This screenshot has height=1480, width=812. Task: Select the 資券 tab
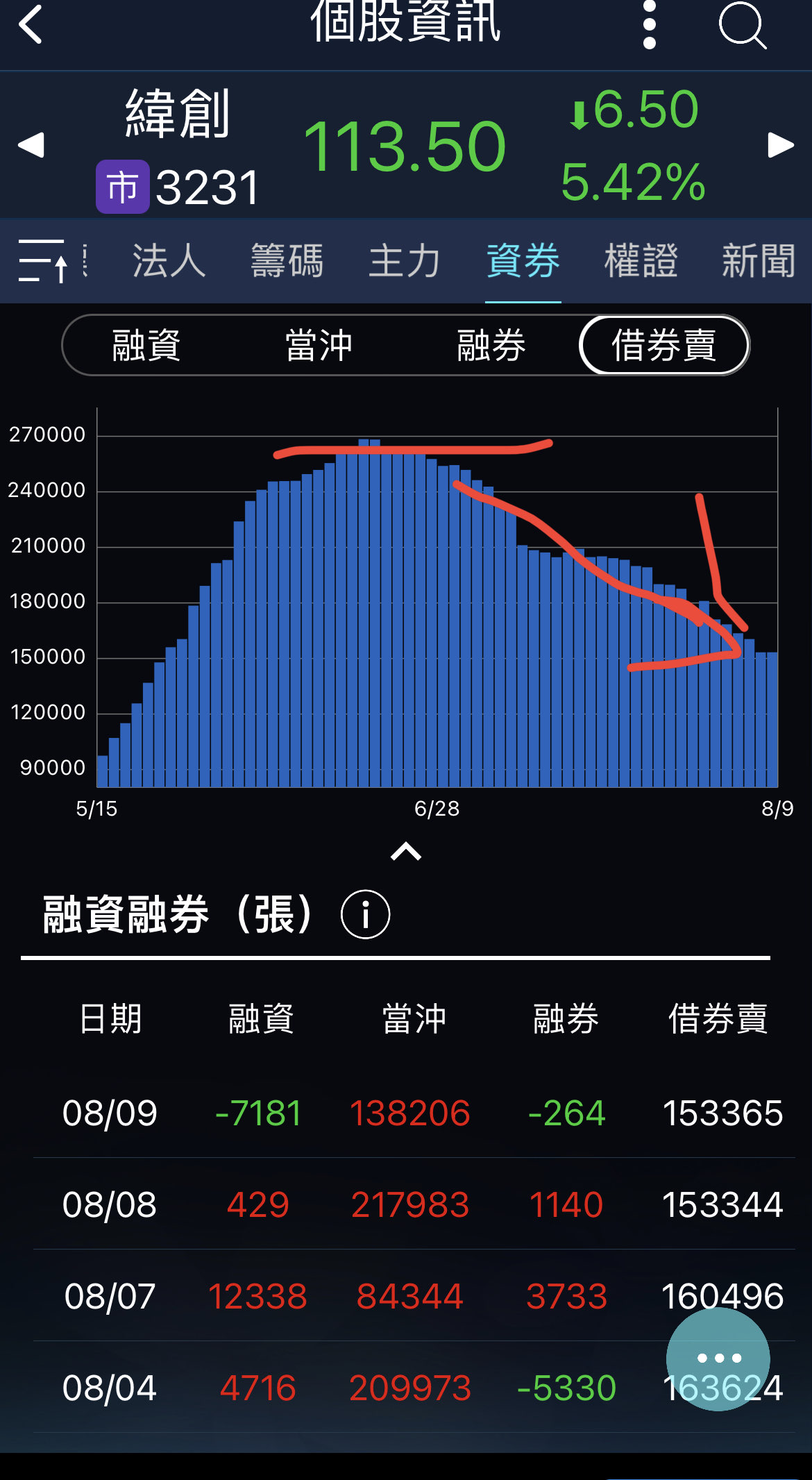[x=523, y=261]
